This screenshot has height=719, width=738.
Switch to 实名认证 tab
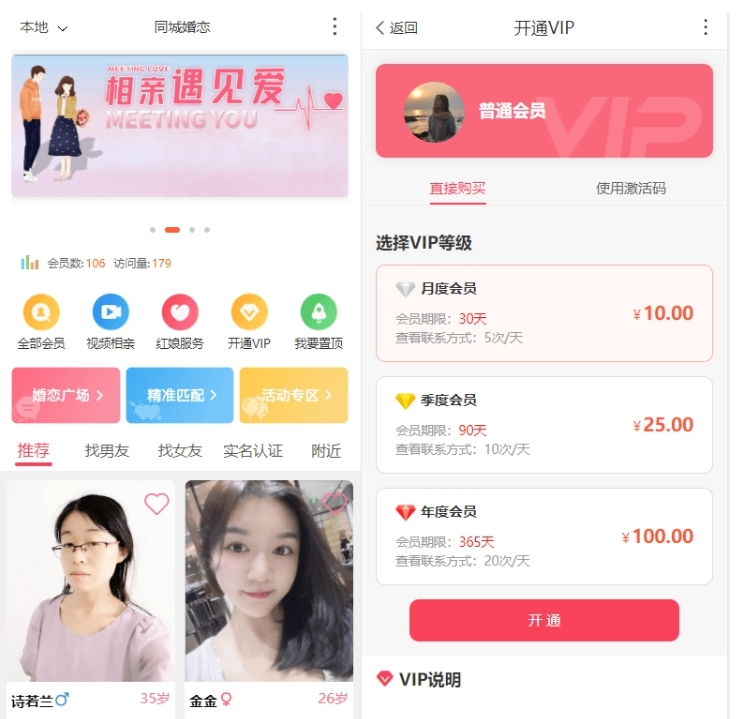pos(253,451)
